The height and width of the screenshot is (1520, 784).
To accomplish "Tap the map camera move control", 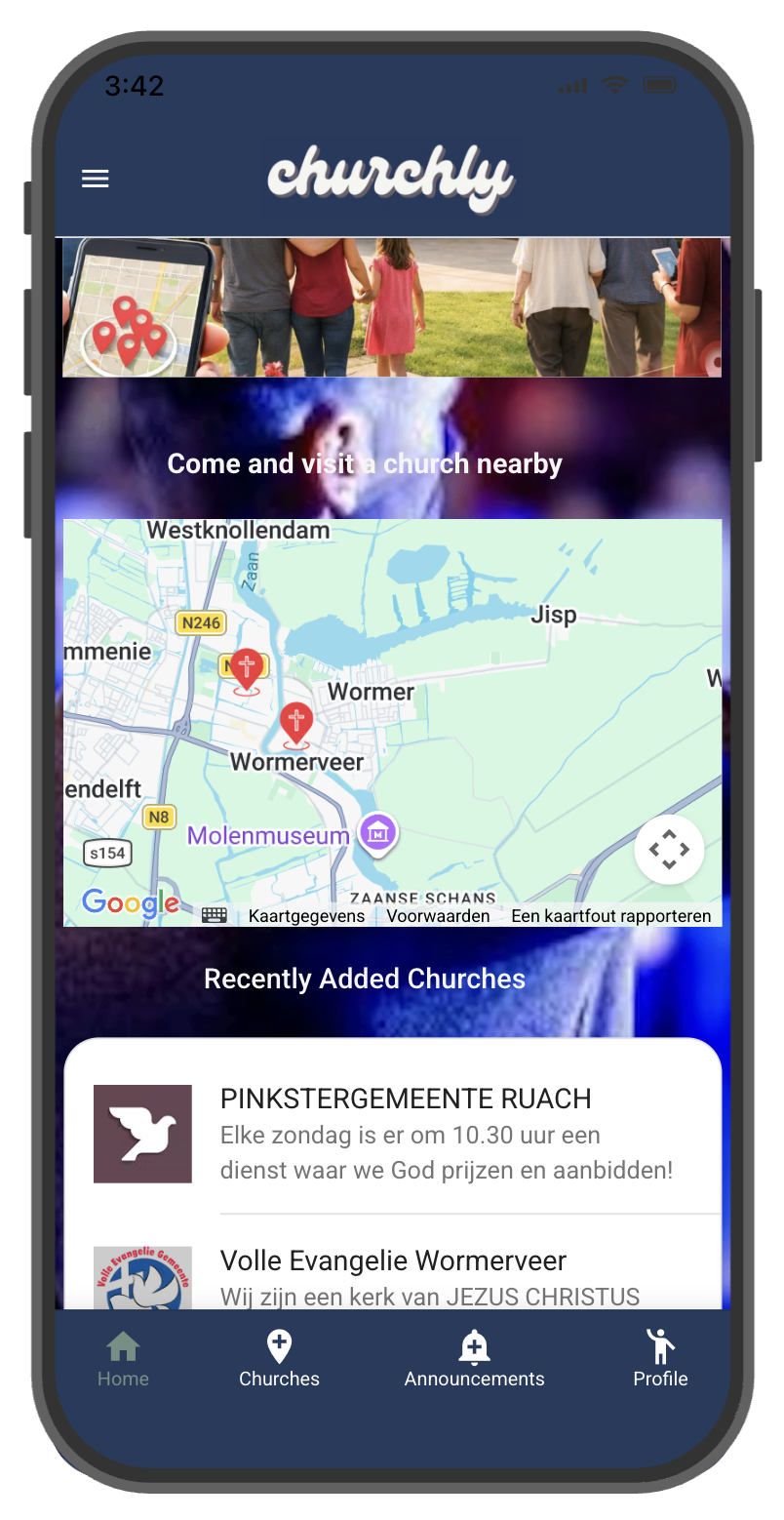I will [x=669, y=849].
